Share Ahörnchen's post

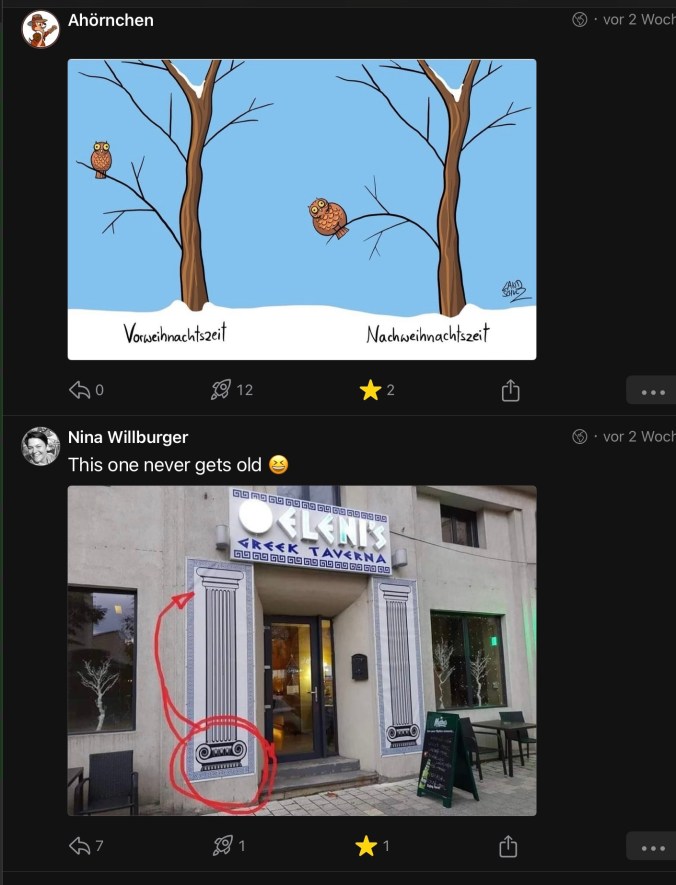(x=510, y=390)
